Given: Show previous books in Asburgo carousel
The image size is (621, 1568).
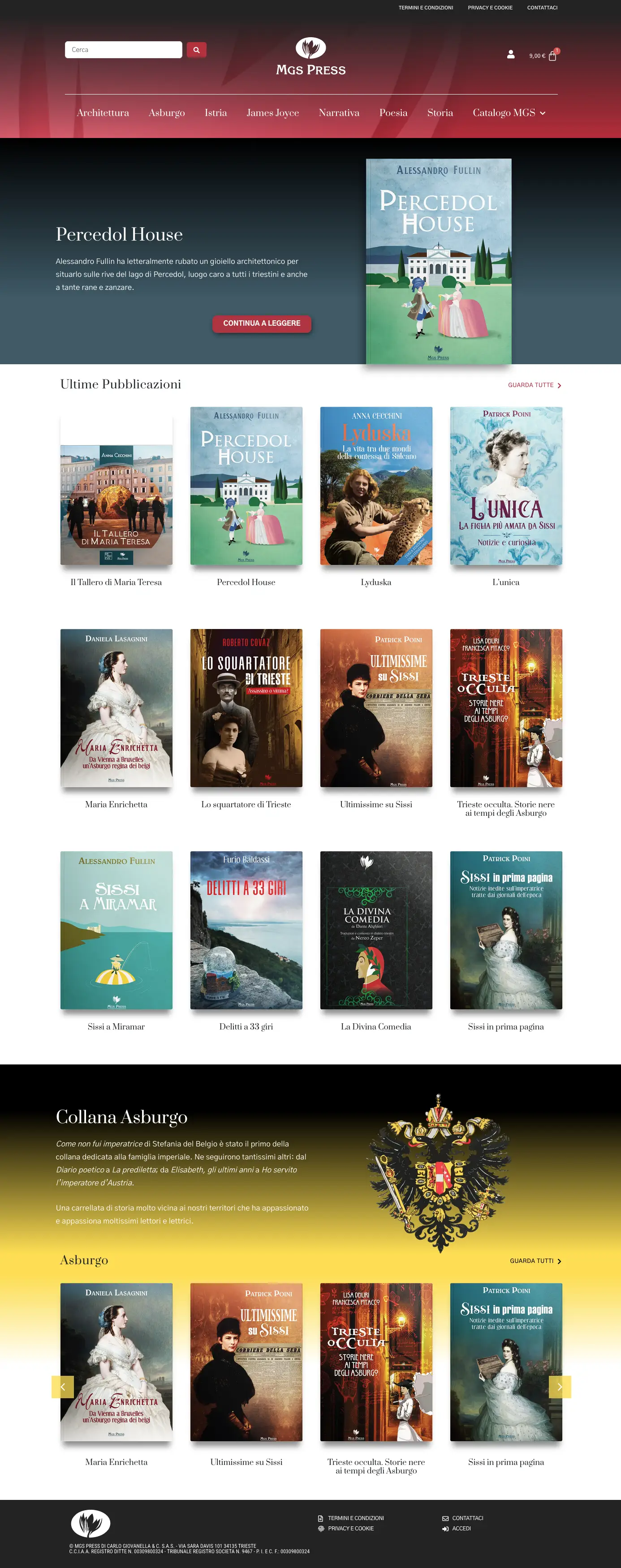Looking at the screenshot, I should click(63, 1387).
